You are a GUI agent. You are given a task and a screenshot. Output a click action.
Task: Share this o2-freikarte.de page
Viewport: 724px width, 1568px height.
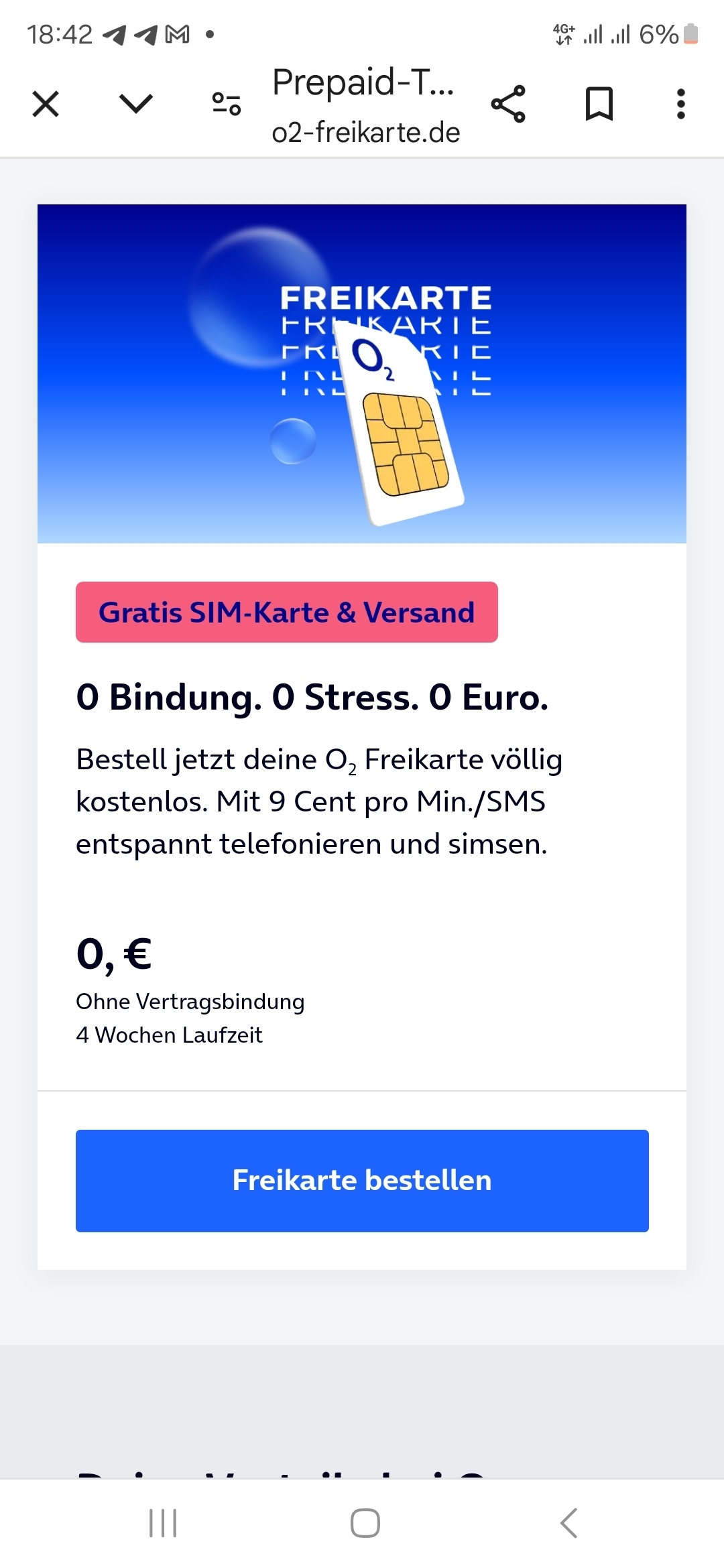pos(508,104)
